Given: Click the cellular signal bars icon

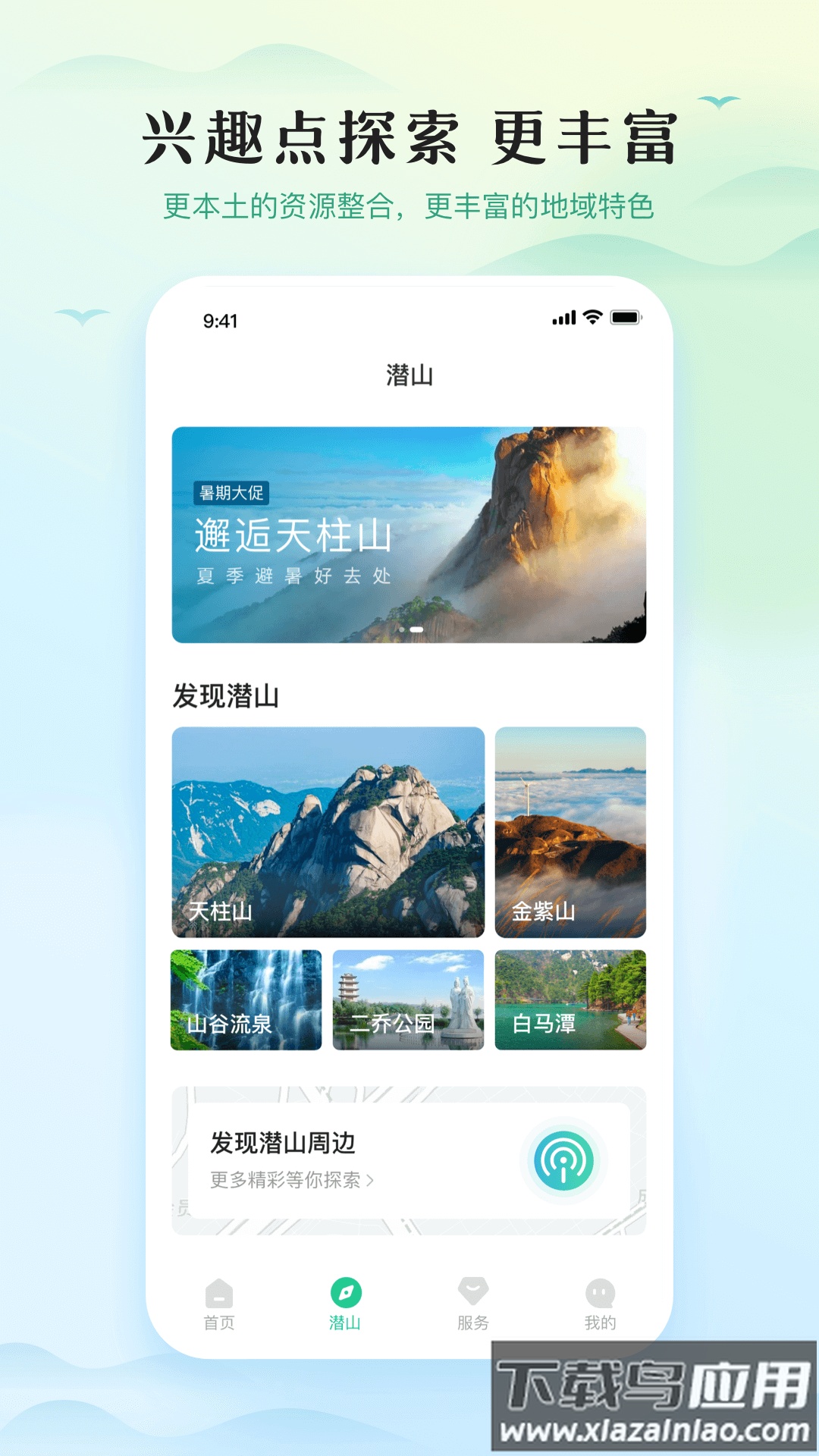Looking at the screenshot, I should [x=564, y=318].
